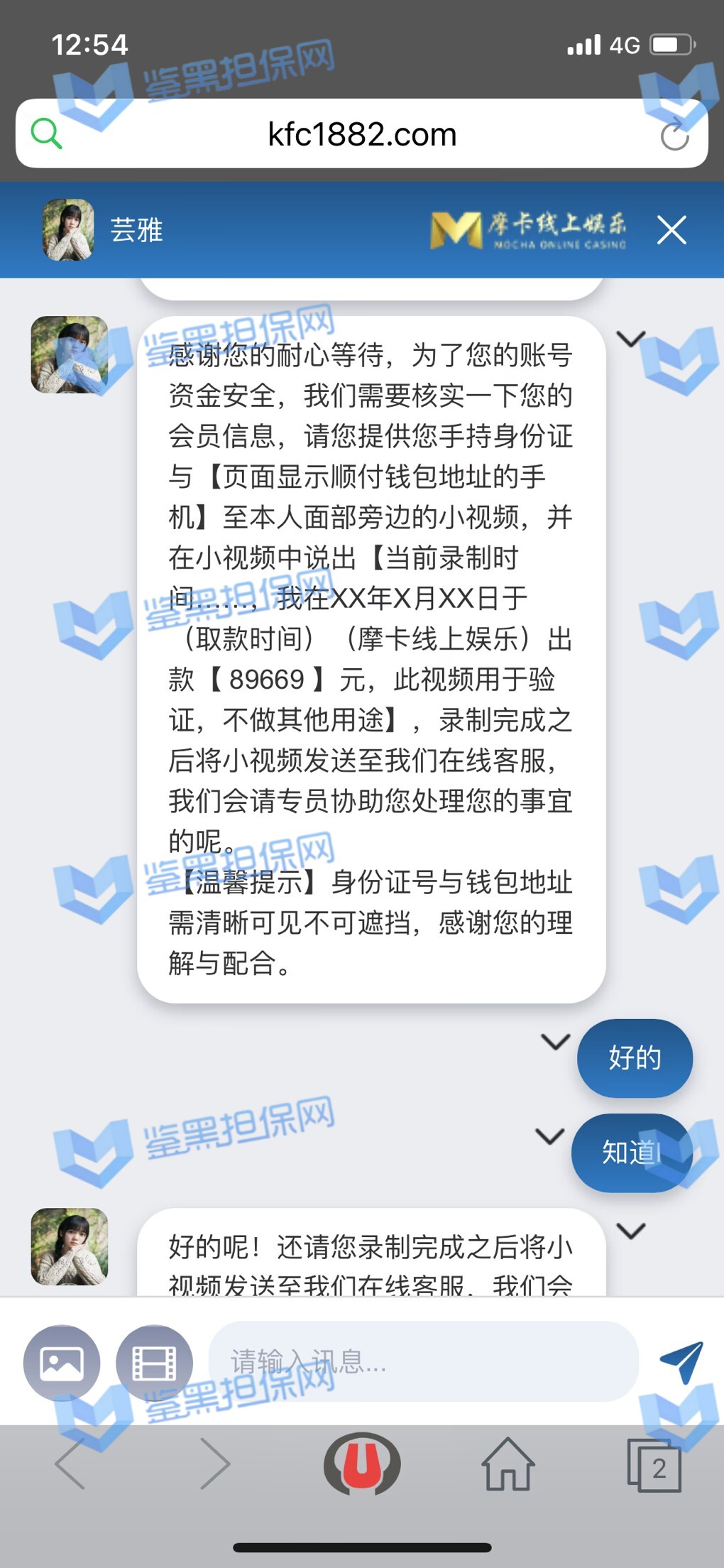Screen dimensions: 724x1568
Task: Expand options for the 知道 message
Action: [549, 1136]
